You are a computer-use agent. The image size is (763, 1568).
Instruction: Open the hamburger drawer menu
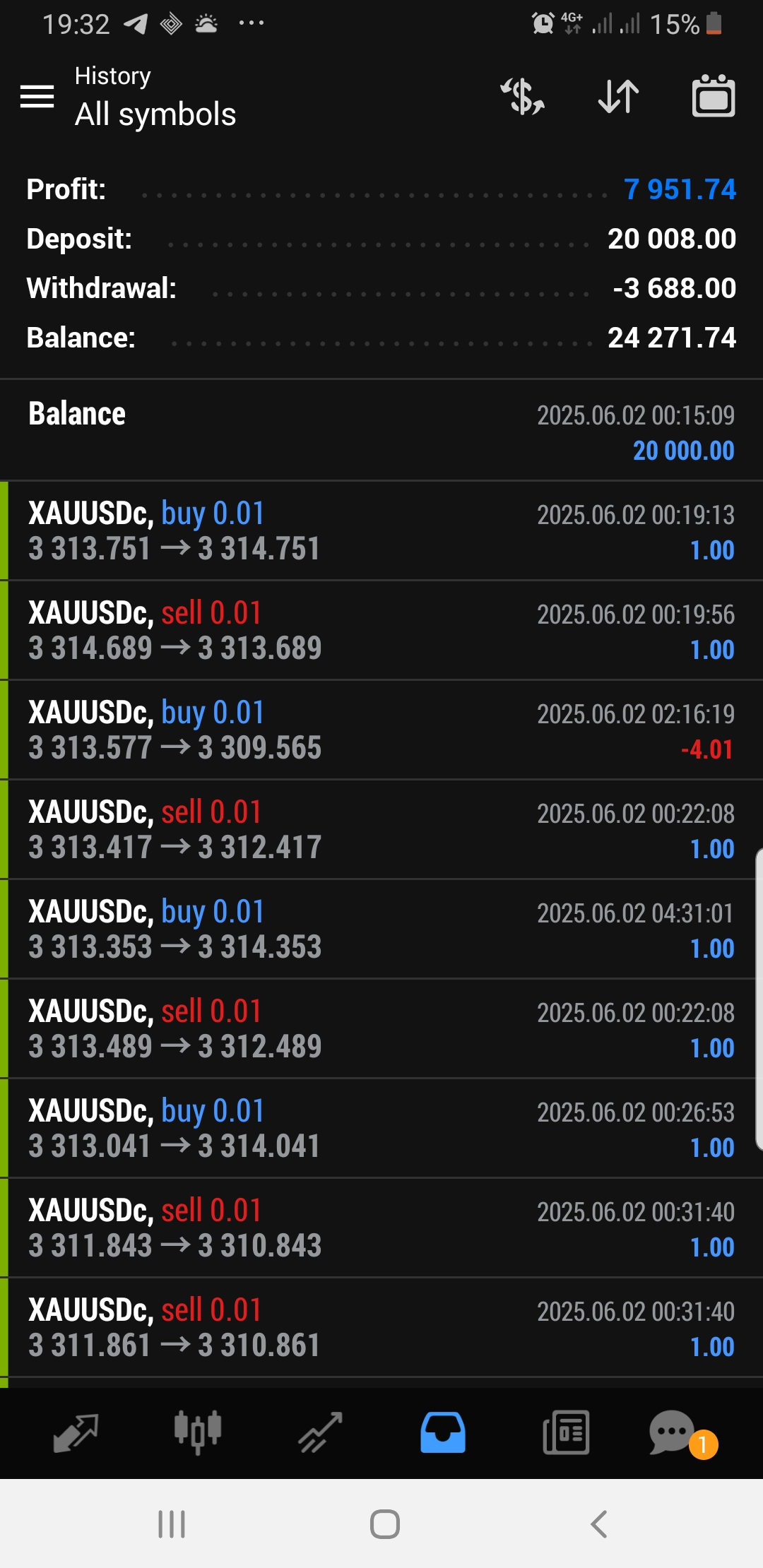[37, 97]
